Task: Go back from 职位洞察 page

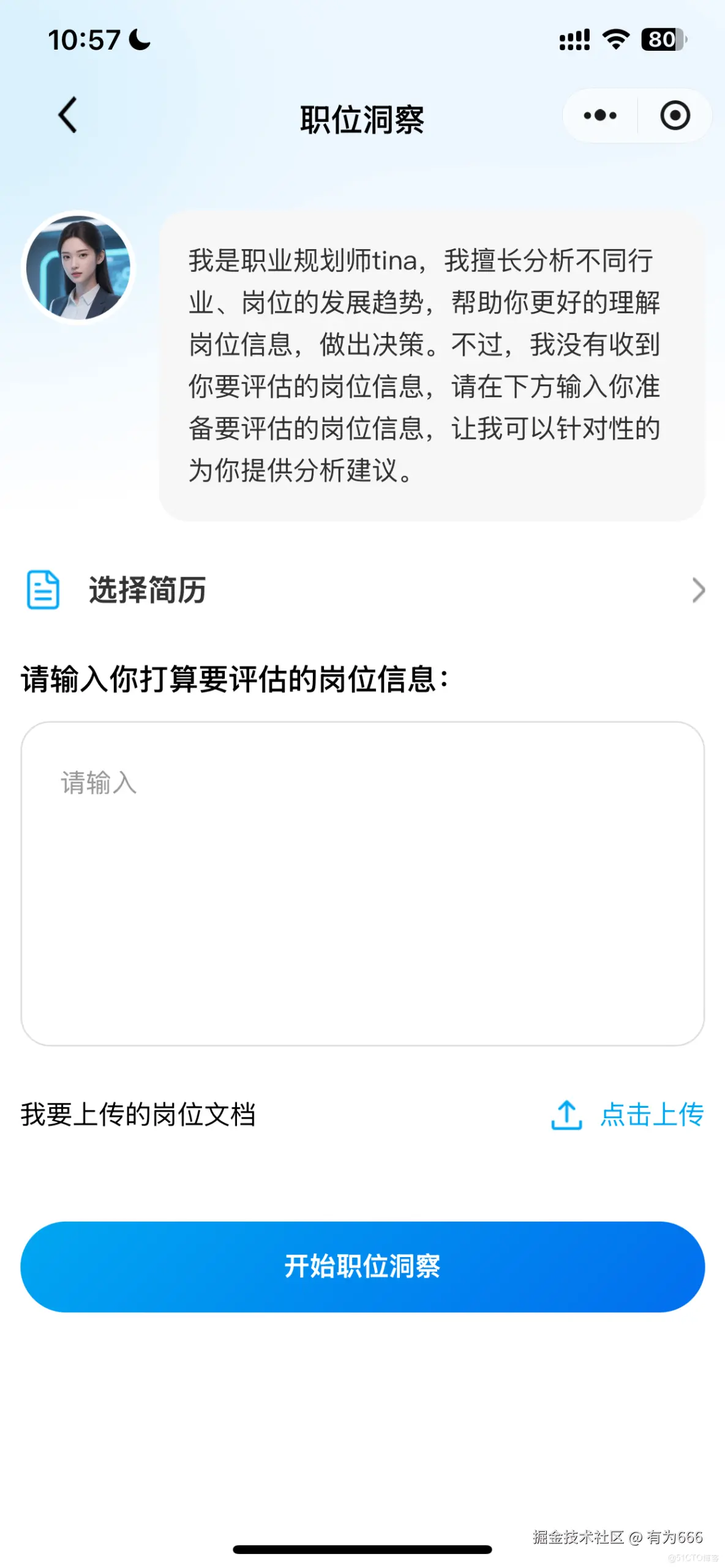Action: point(67,115)
